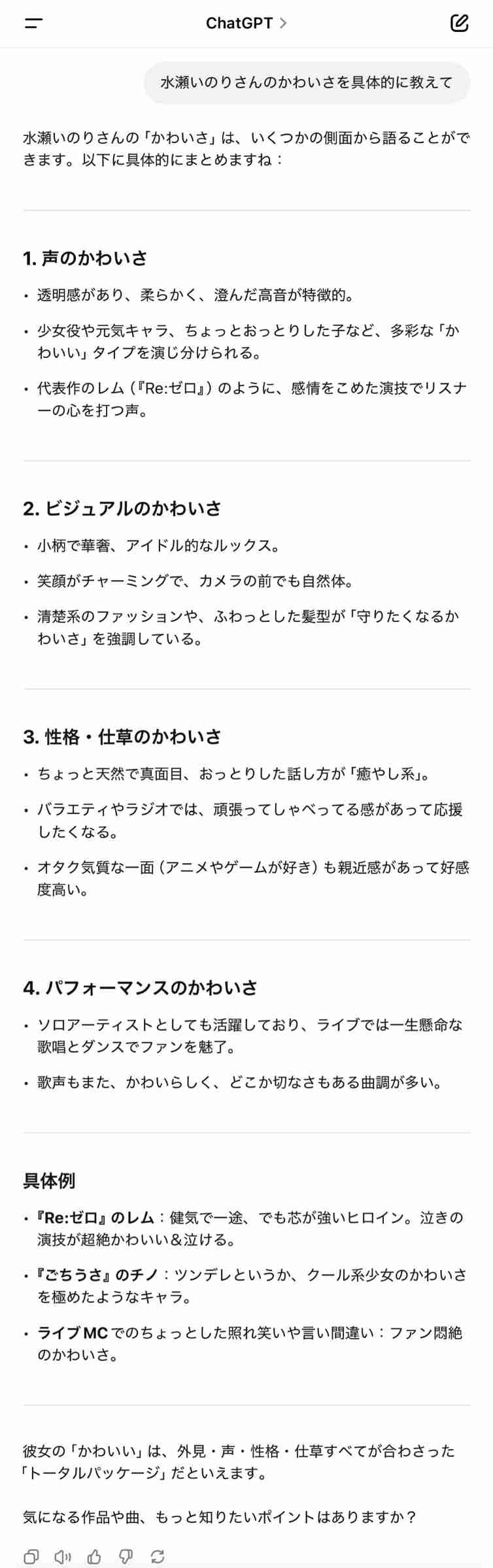Image resolution: width=493 pixels, height=1568 pixels.
Task: Read the response aloud
Action: point(63,1556)
